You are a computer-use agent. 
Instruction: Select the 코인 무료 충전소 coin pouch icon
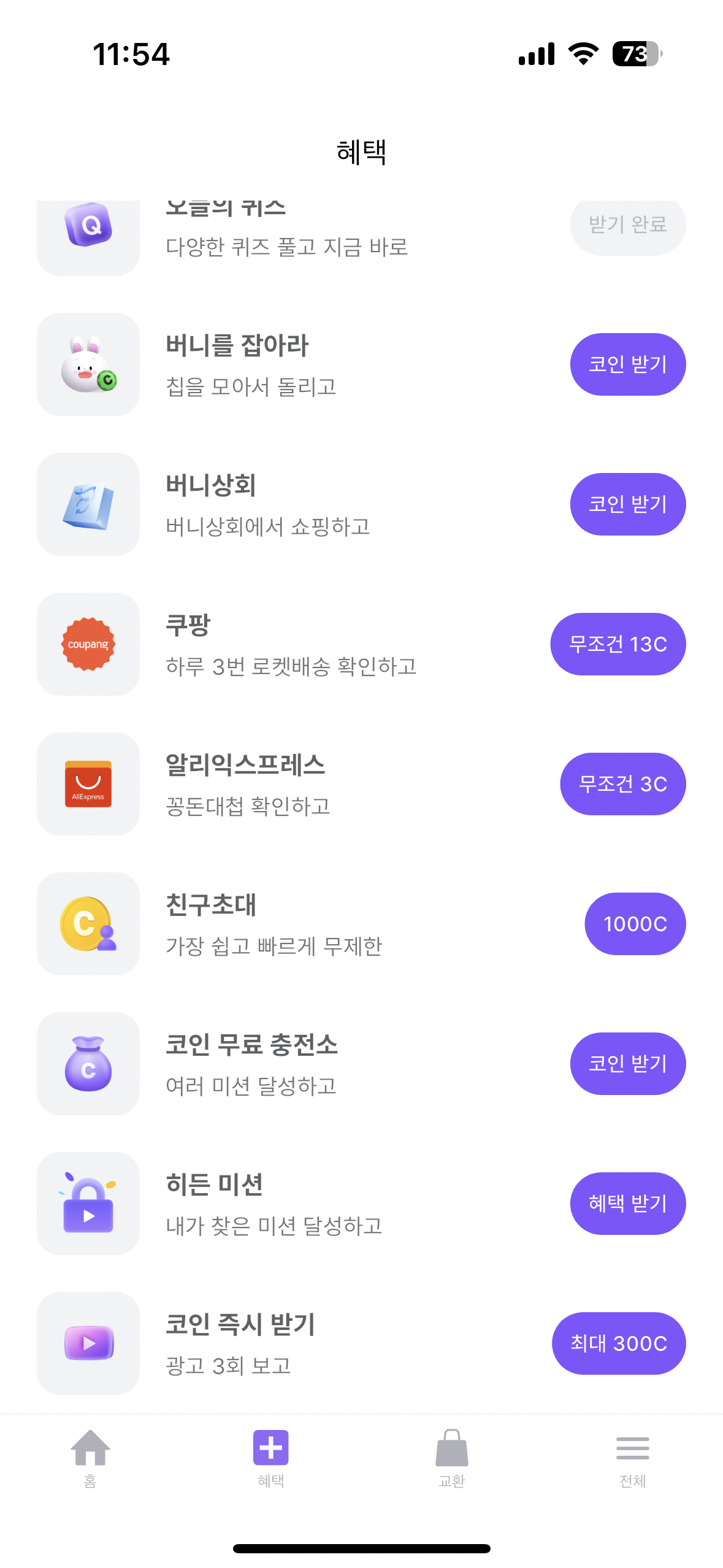coord(88,1063)
